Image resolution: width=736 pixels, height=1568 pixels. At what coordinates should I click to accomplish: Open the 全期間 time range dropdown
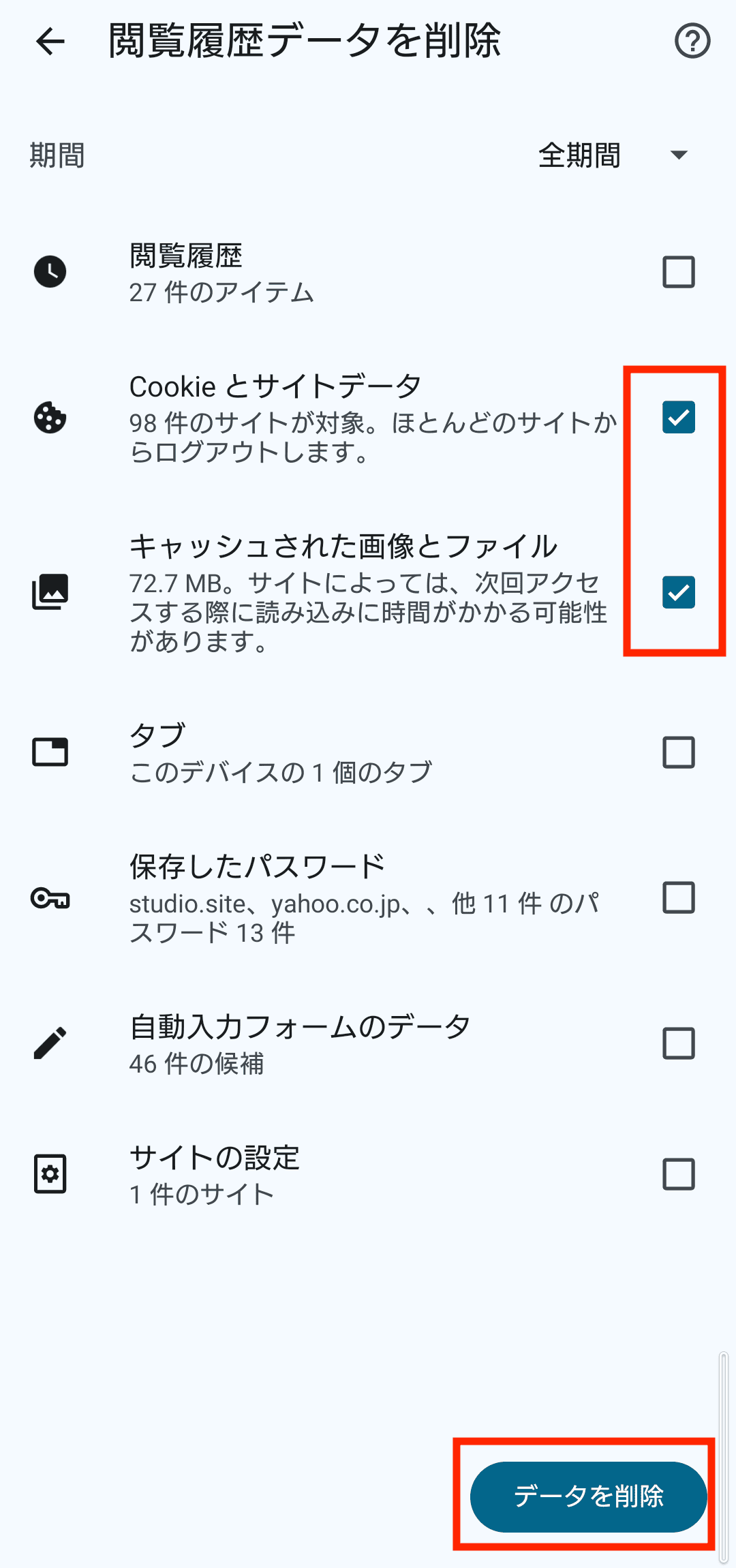(x=613, y=155)
